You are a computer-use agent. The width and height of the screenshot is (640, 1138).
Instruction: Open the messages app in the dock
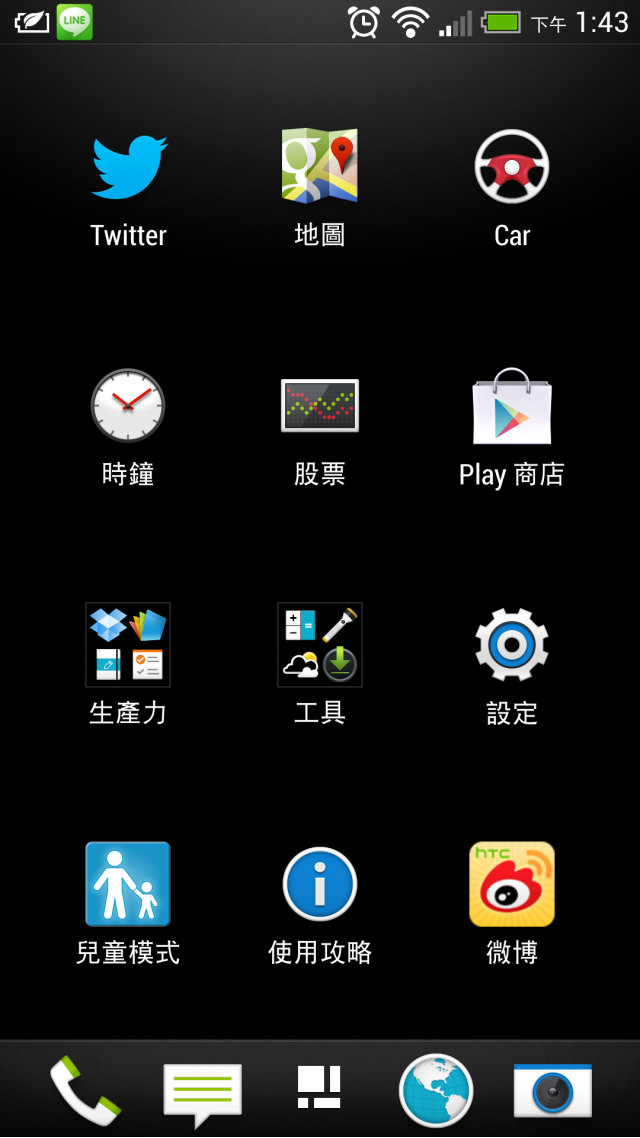point(202,1092)
